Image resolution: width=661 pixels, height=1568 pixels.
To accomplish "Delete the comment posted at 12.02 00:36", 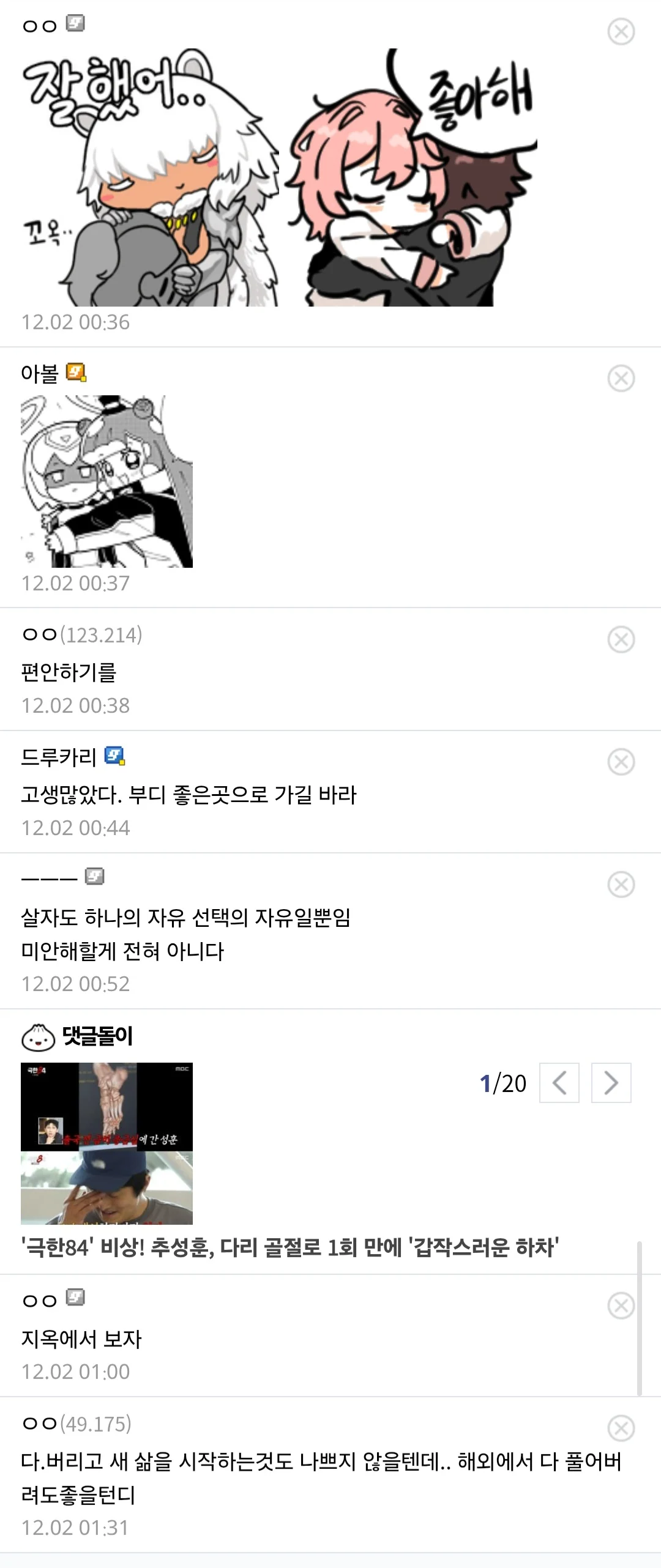I will tap(621, 31).
